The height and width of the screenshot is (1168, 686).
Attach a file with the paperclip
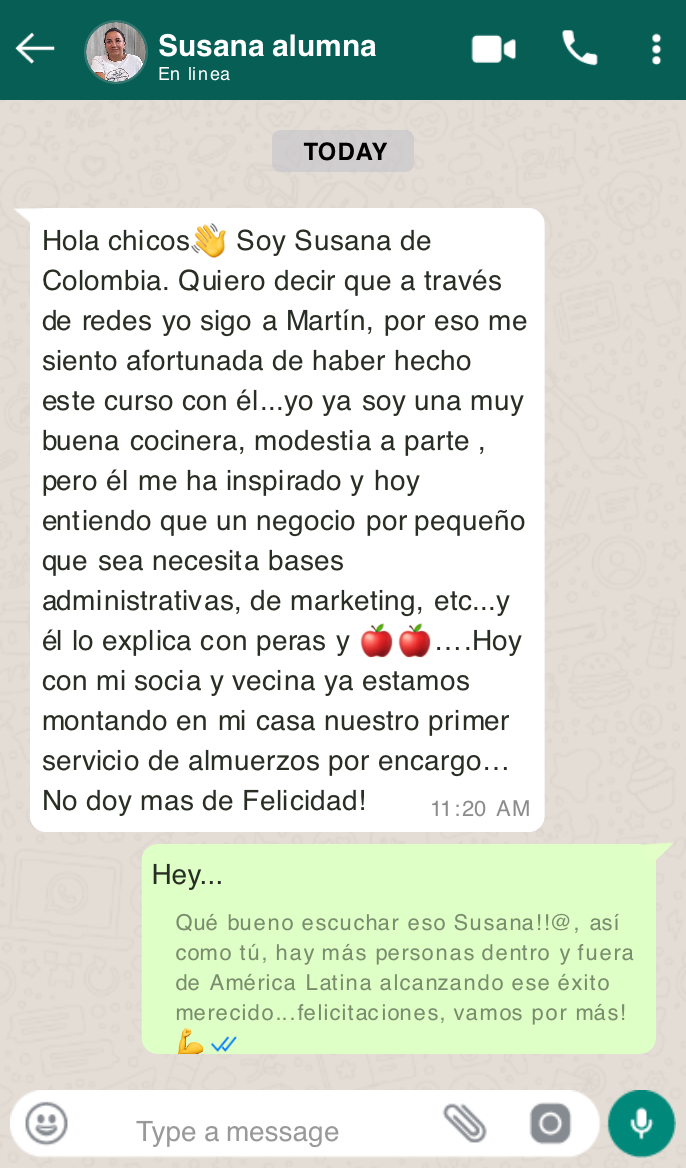[465, 1123]
